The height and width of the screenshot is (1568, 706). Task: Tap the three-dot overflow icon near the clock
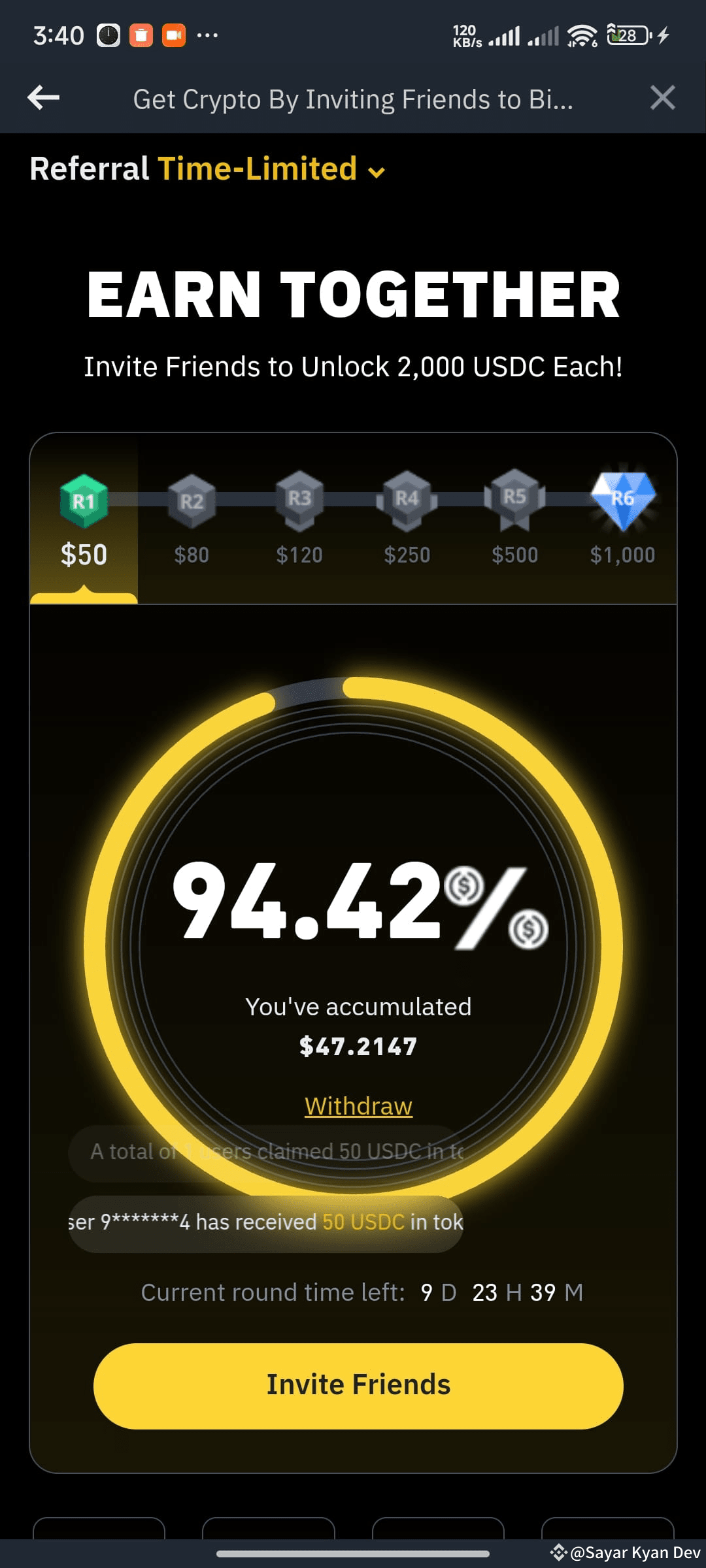[x=207, y=36]
